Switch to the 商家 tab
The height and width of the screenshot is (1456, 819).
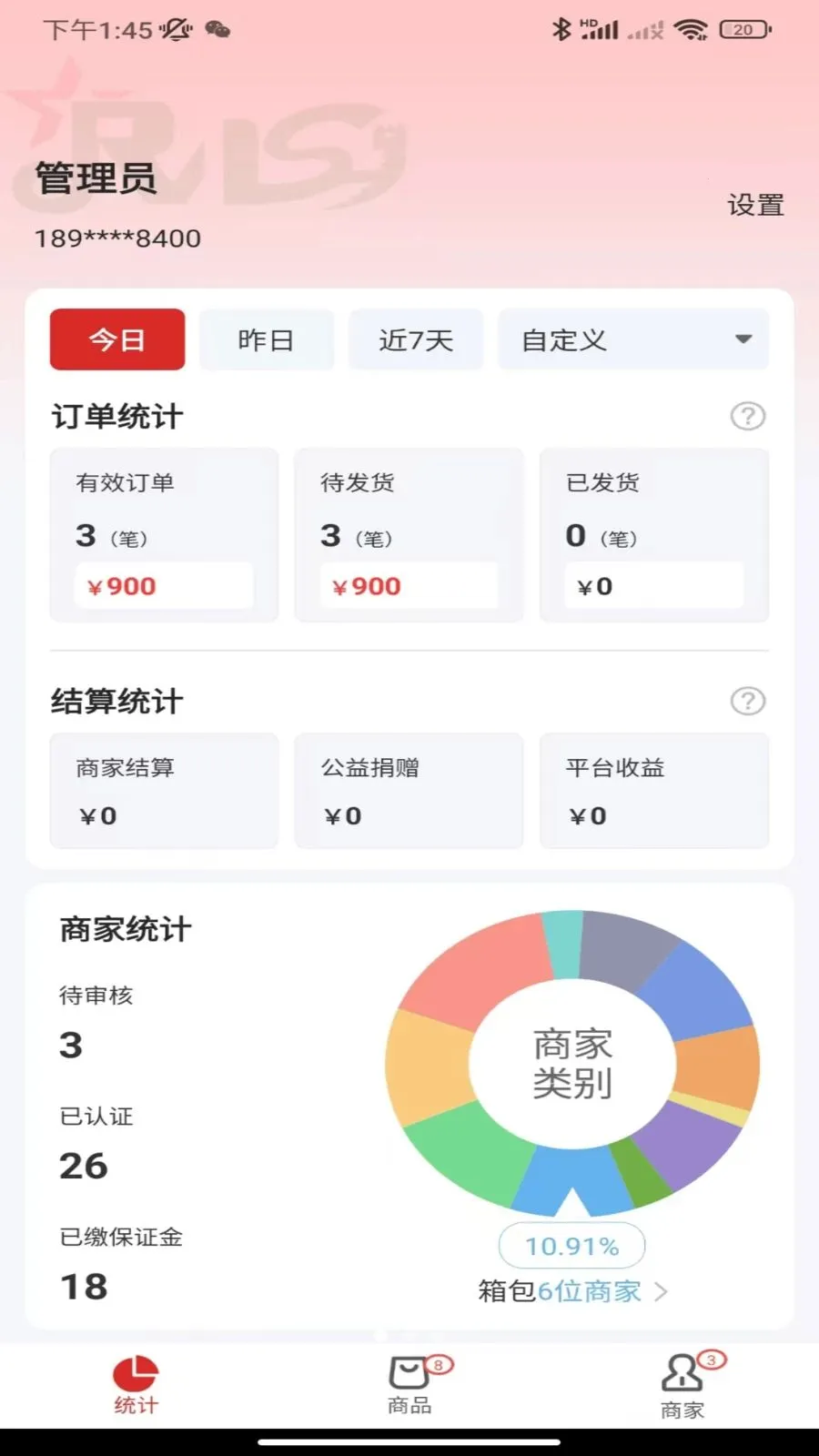click(682, 1385)
